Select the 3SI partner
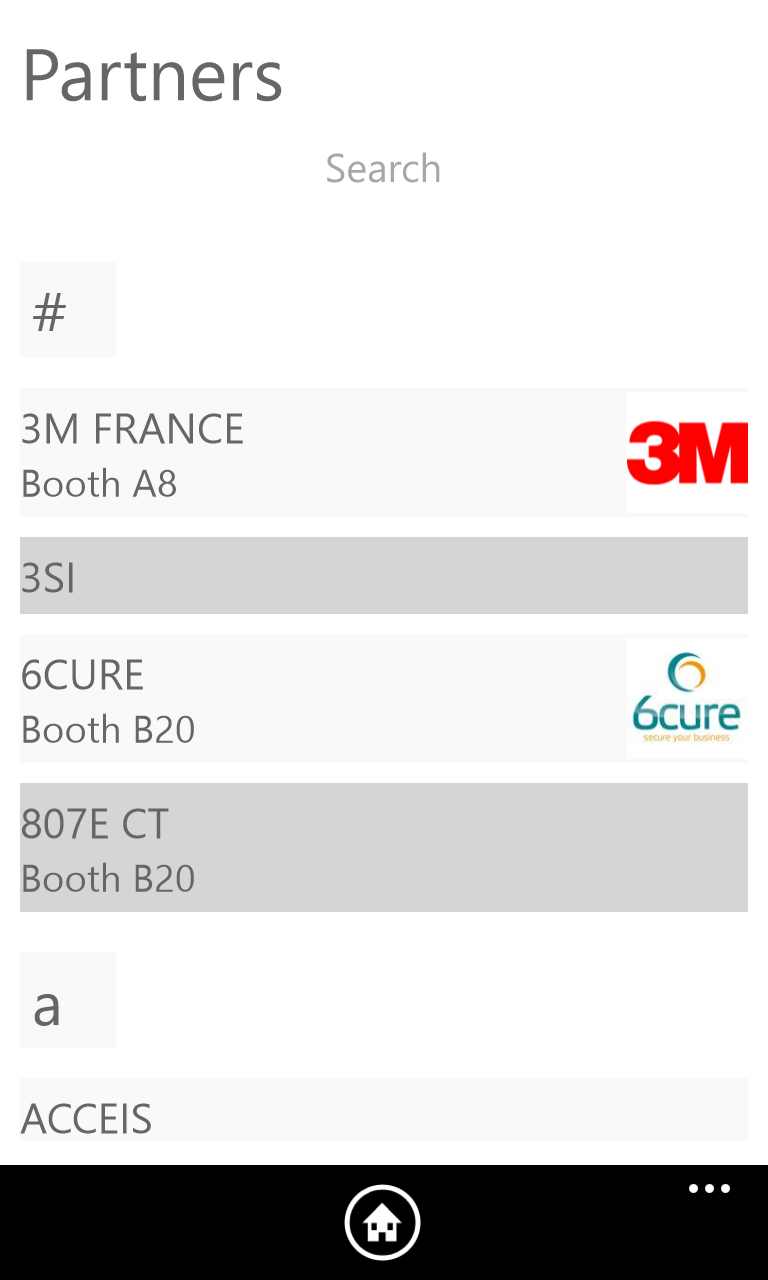This screenshot has height=1280, width=768. (x=383, y=576)
